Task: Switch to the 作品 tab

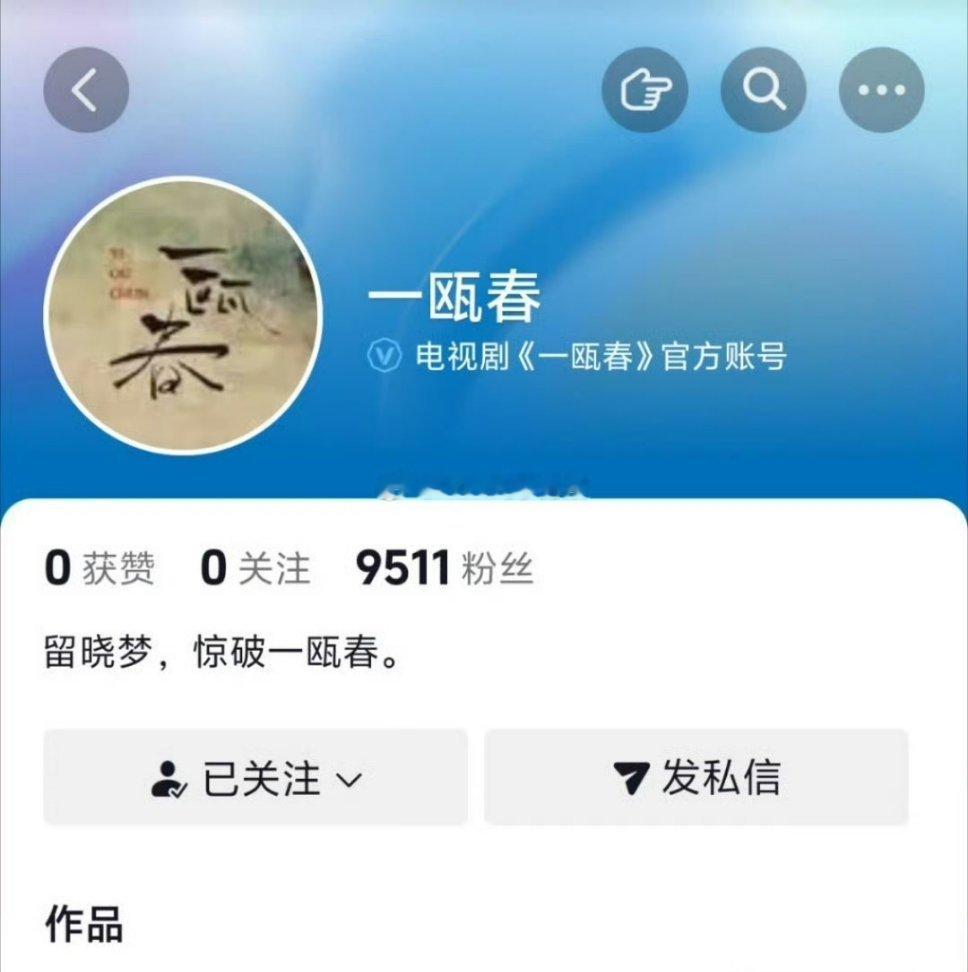Action: 82,925
